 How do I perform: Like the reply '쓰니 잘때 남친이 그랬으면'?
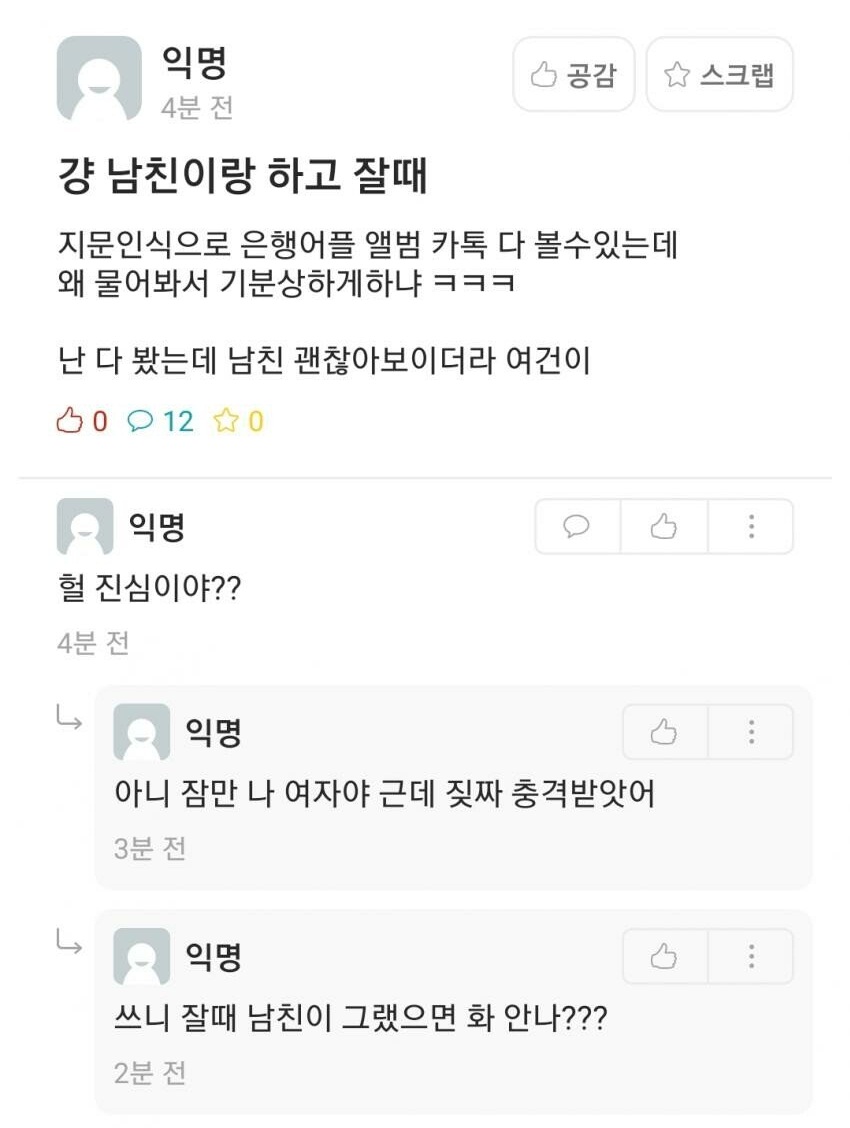click(x=664, y=957)
